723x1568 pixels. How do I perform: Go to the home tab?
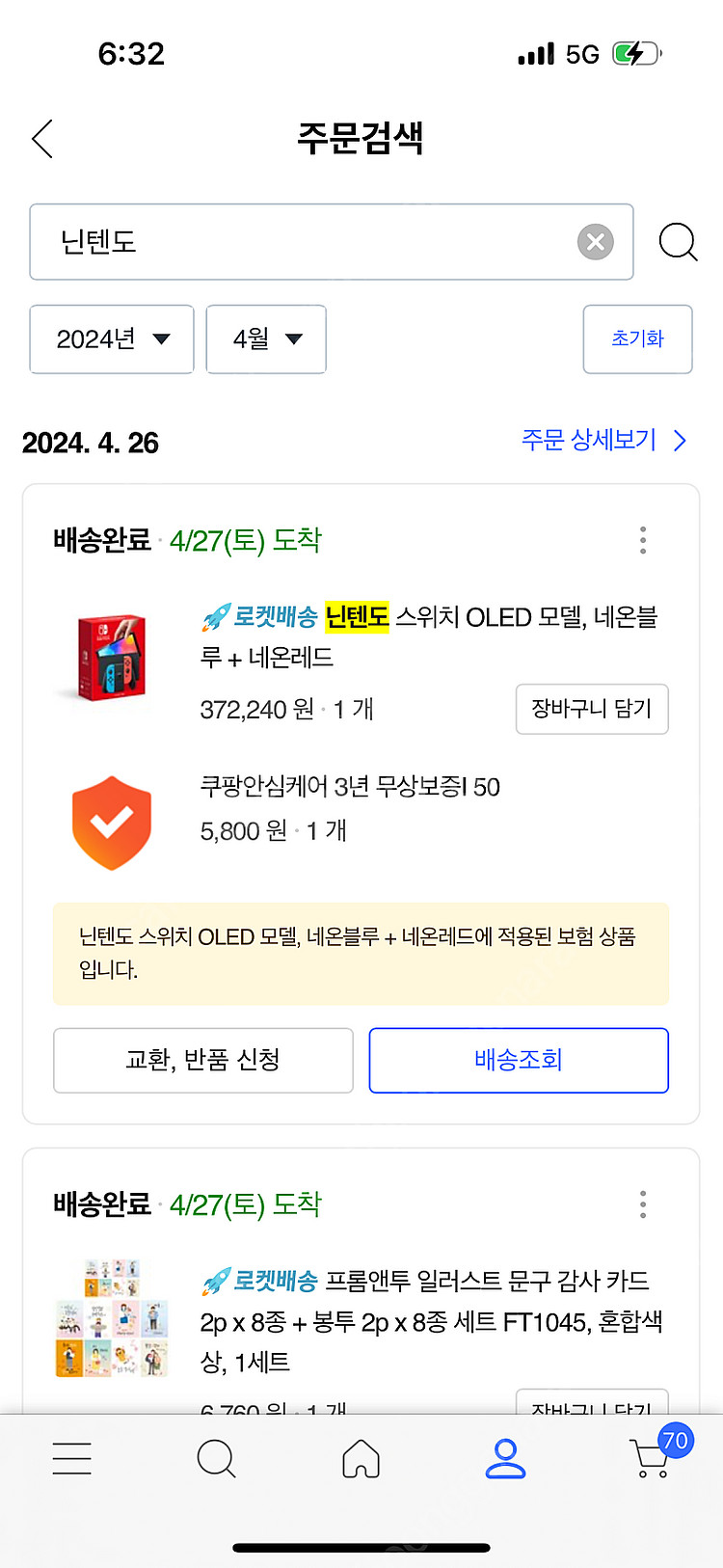[x=361, y=1458]
